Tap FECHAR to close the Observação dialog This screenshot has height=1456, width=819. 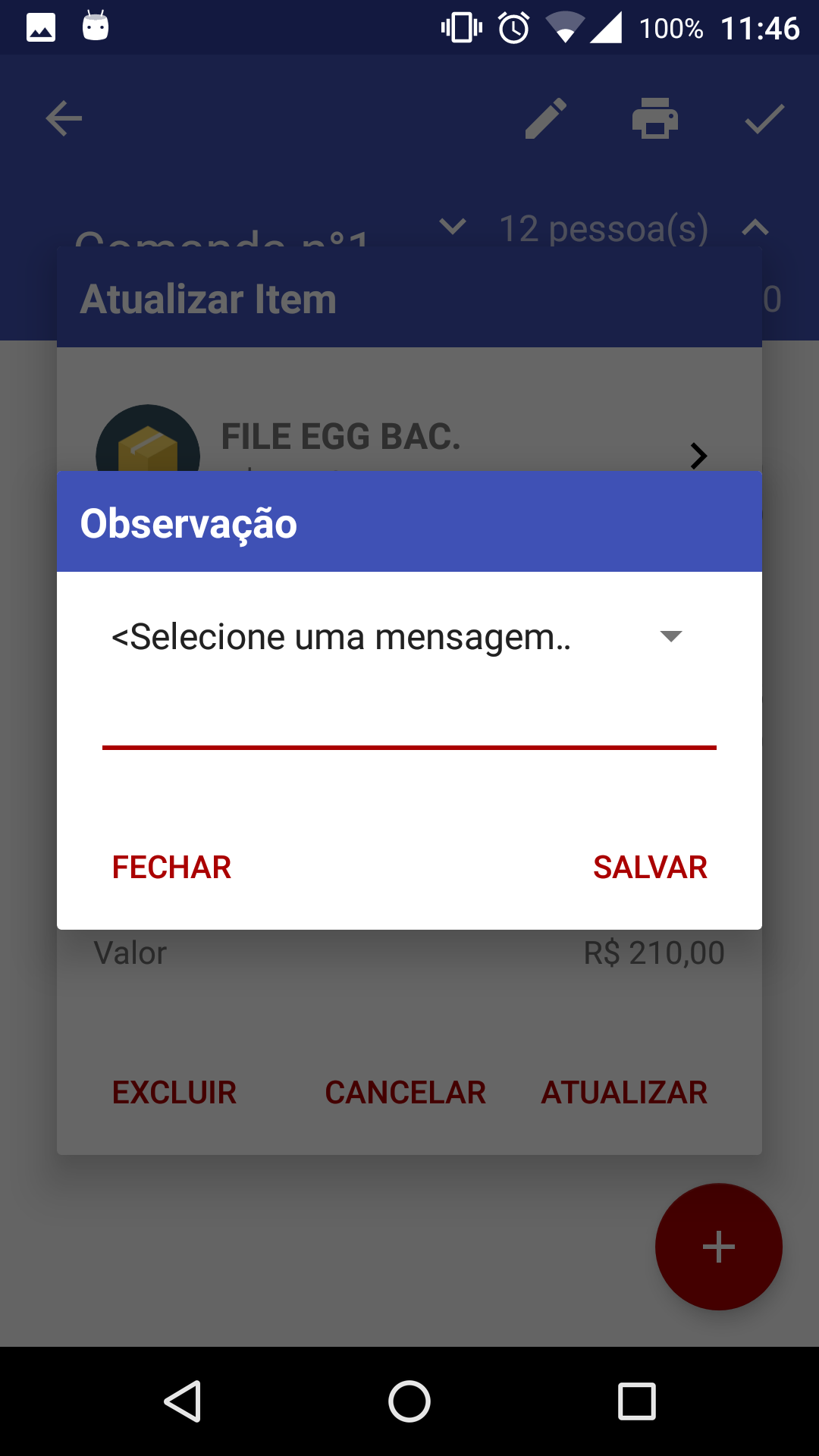pos(171,867)
